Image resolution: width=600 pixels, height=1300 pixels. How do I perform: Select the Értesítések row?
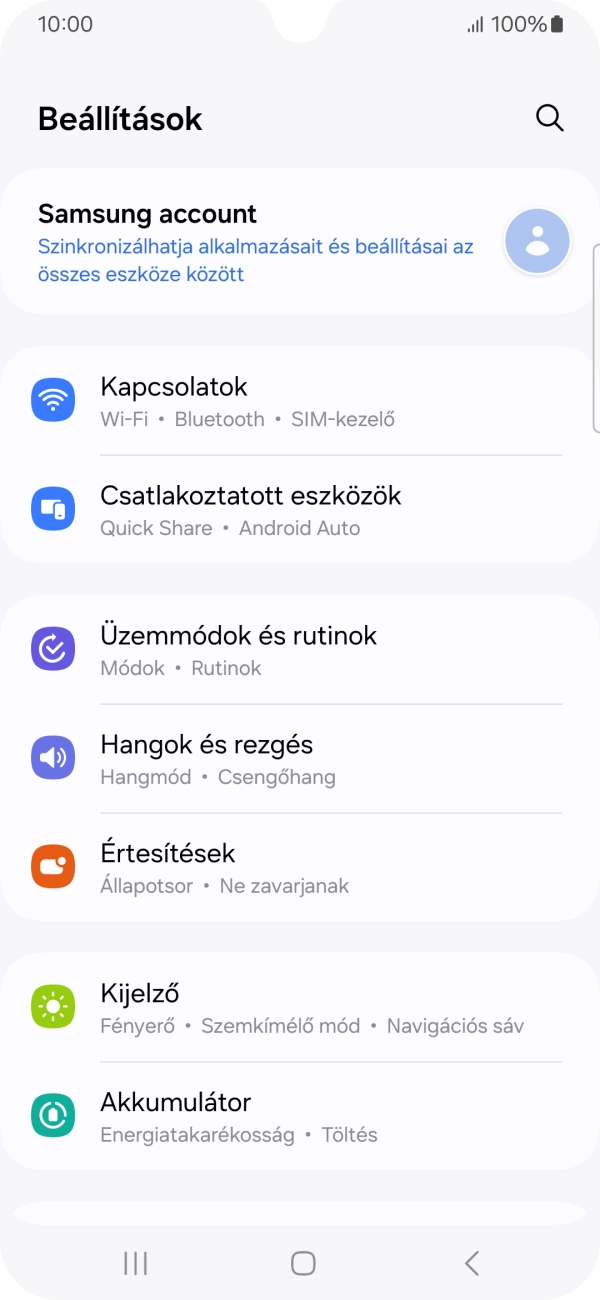300,868
